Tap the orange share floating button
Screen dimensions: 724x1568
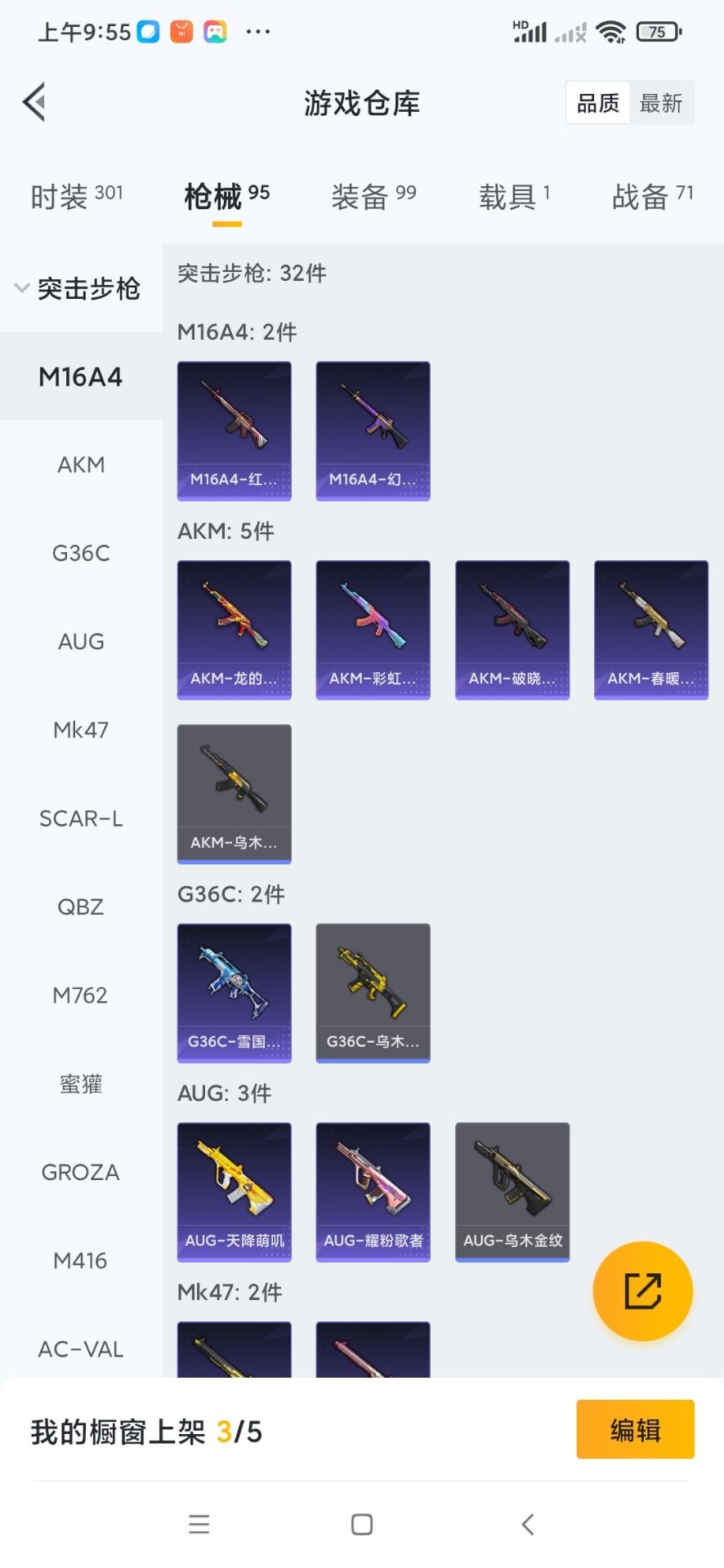642,1291
